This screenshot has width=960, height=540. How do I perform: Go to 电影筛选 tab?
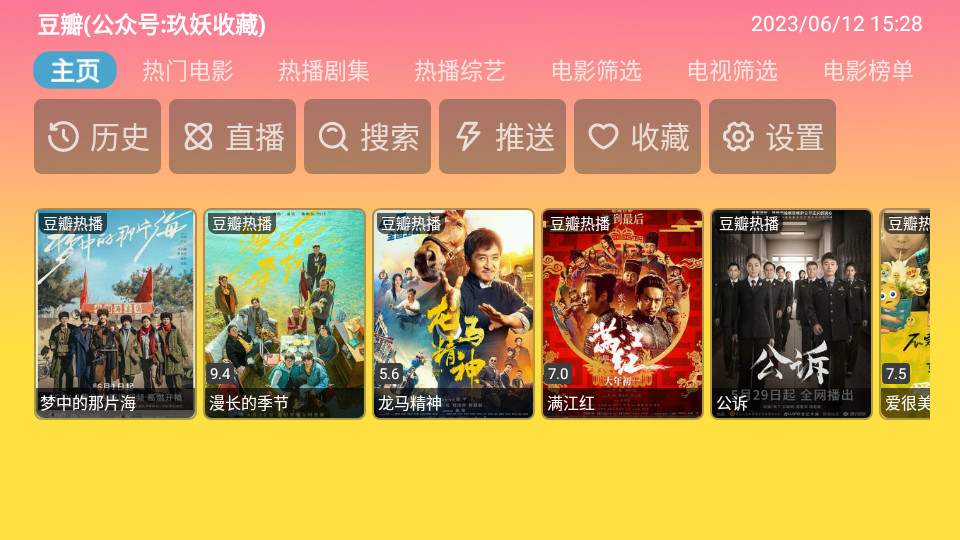tap(596, 71)
